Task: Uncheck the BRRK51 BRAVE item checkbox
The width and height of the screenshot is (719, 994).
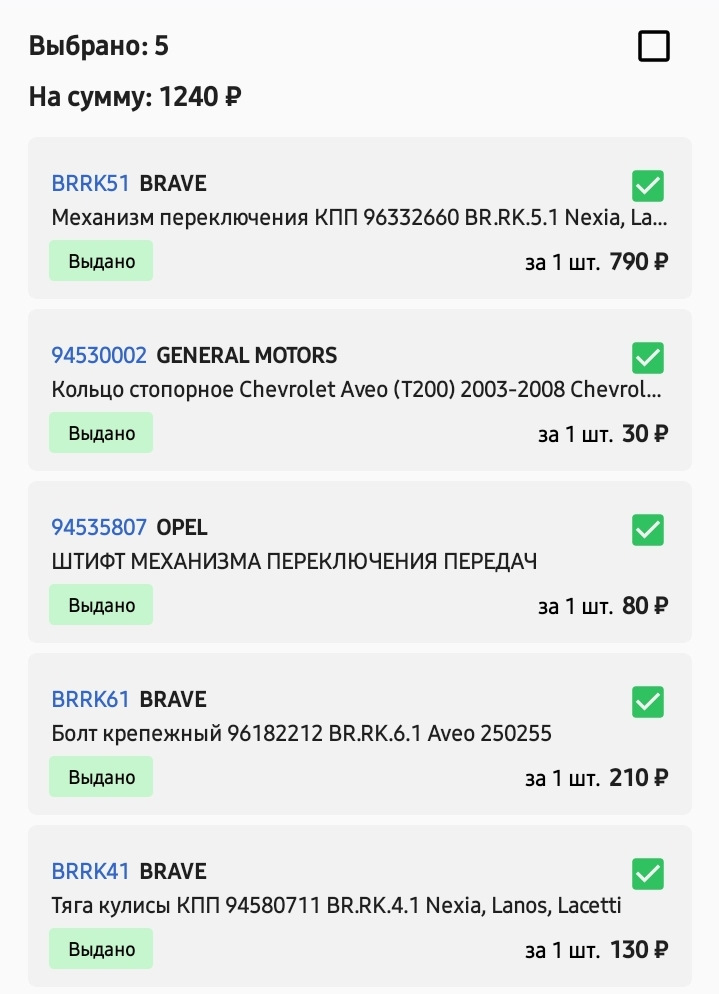Action: click(648, 186)
